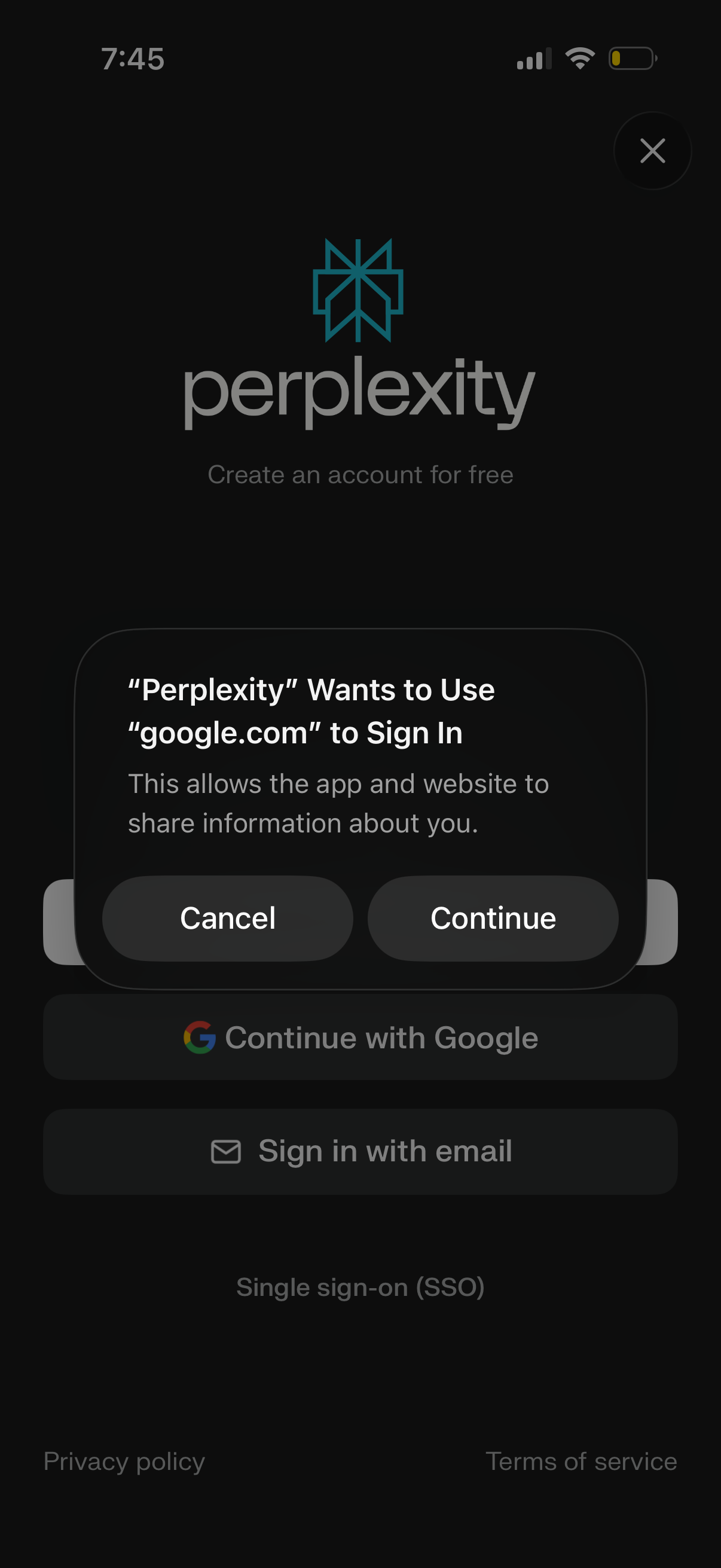Continue the google.com sign in request
Viewport: 721px width, 1568px height.
tap(493, 918)
